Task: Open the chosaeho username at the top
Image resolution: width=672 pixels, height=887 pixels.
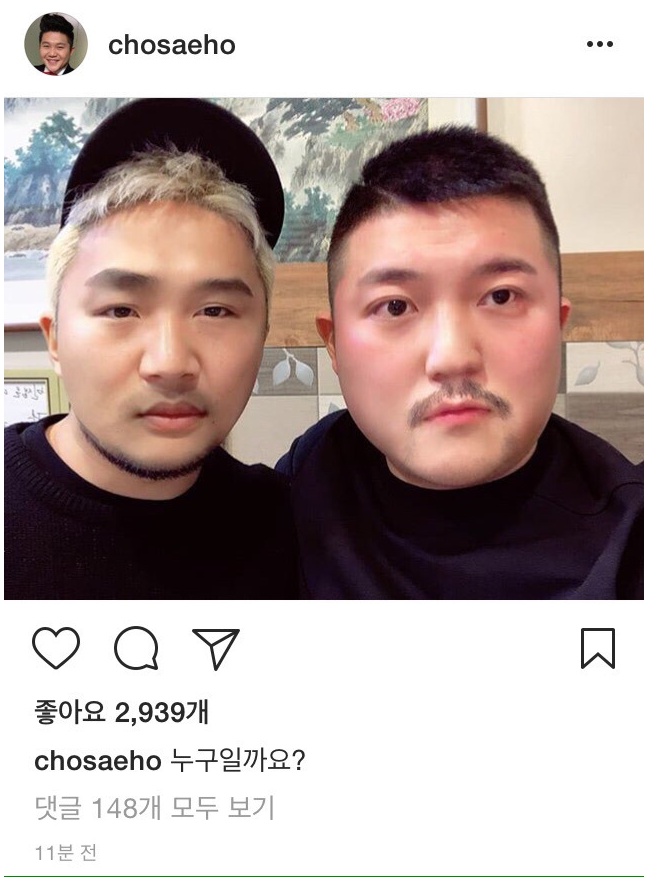Action: [x=171, y=45]
